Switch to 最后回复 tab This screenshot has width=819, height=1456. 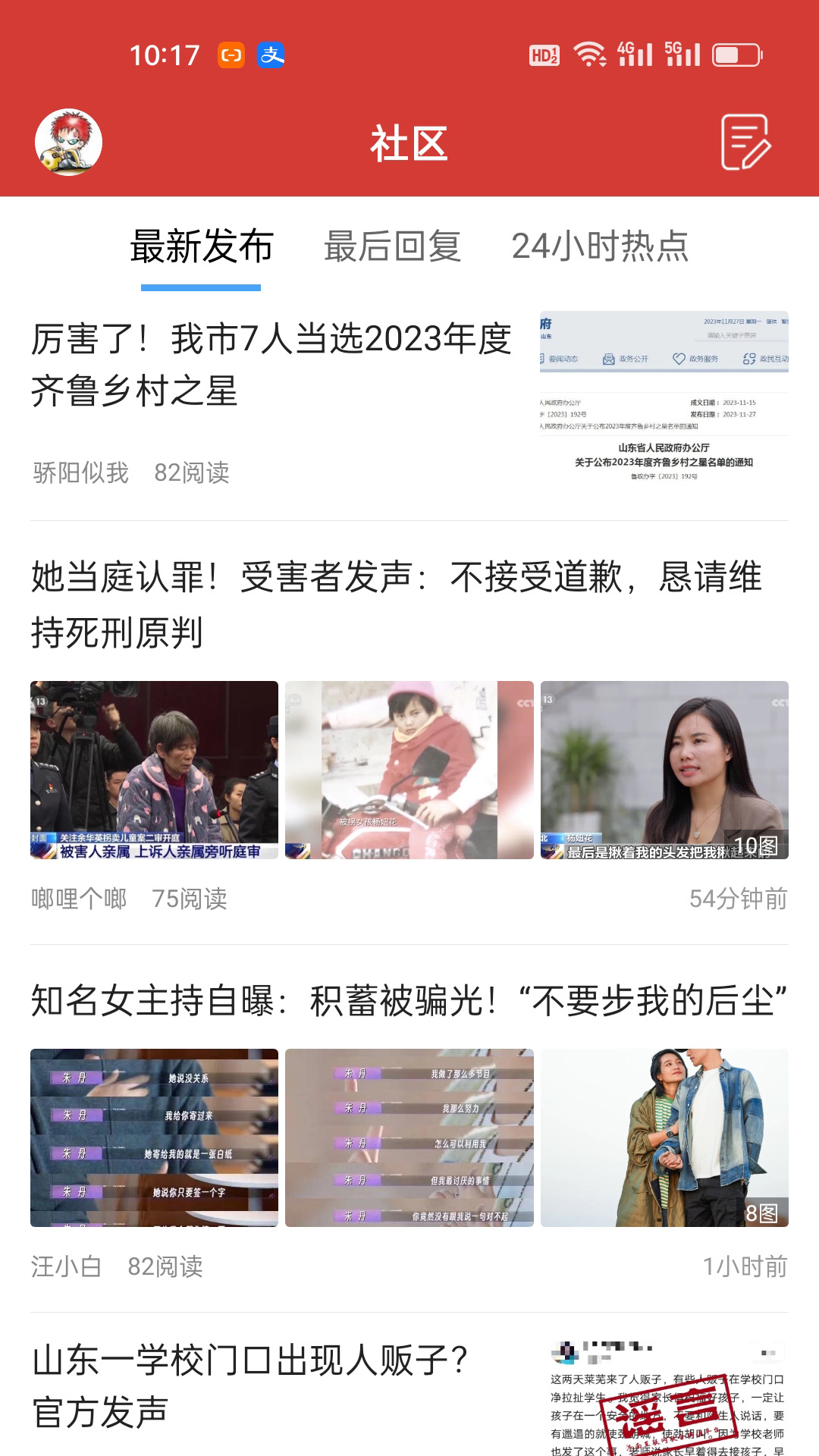point(392,246)
